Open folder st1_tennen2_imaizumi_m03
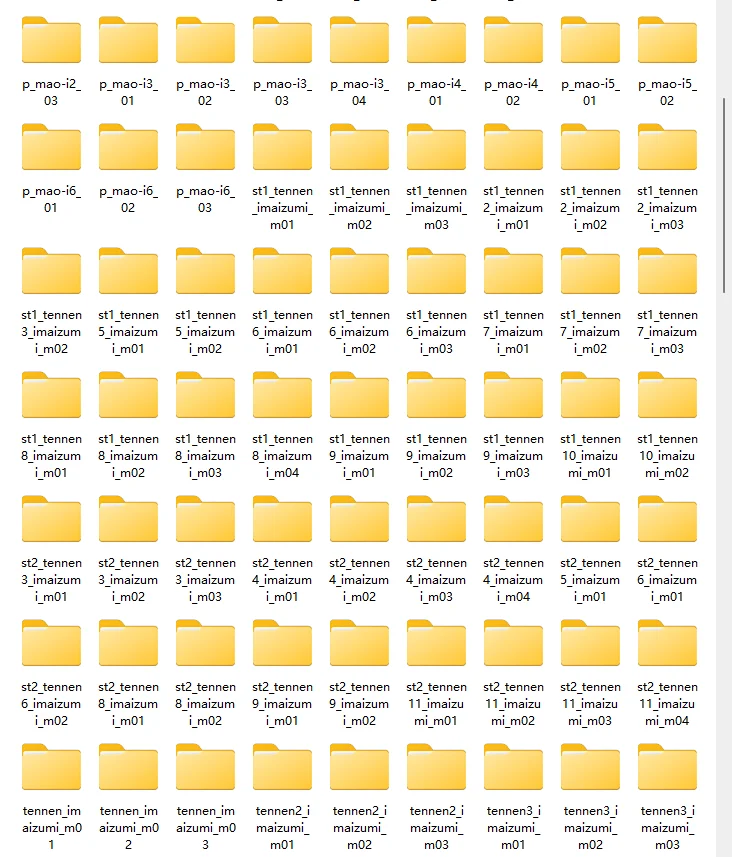732x857 pixels. (667, 148)
